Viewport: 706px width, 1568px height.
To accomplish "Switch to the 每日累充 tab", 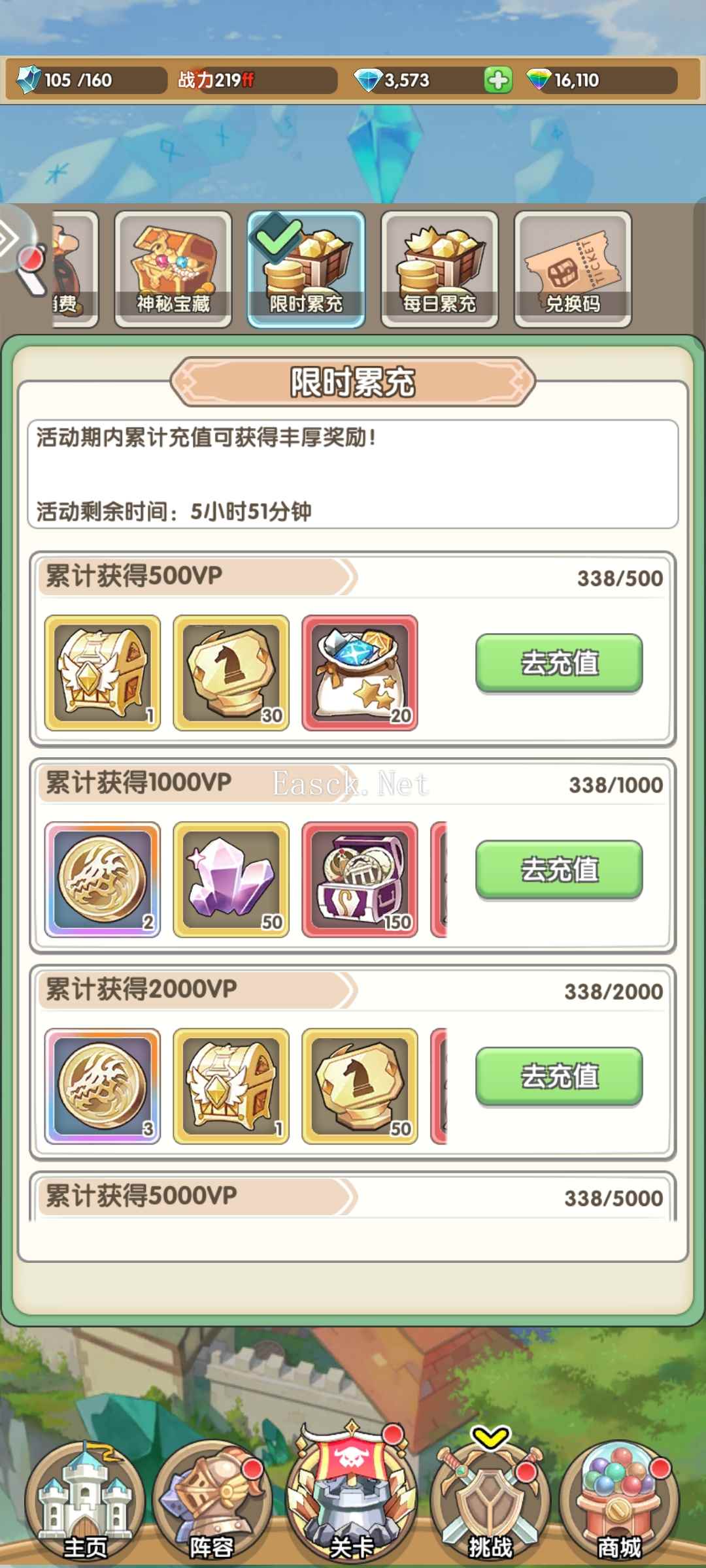I will click(x=439, y=269).
